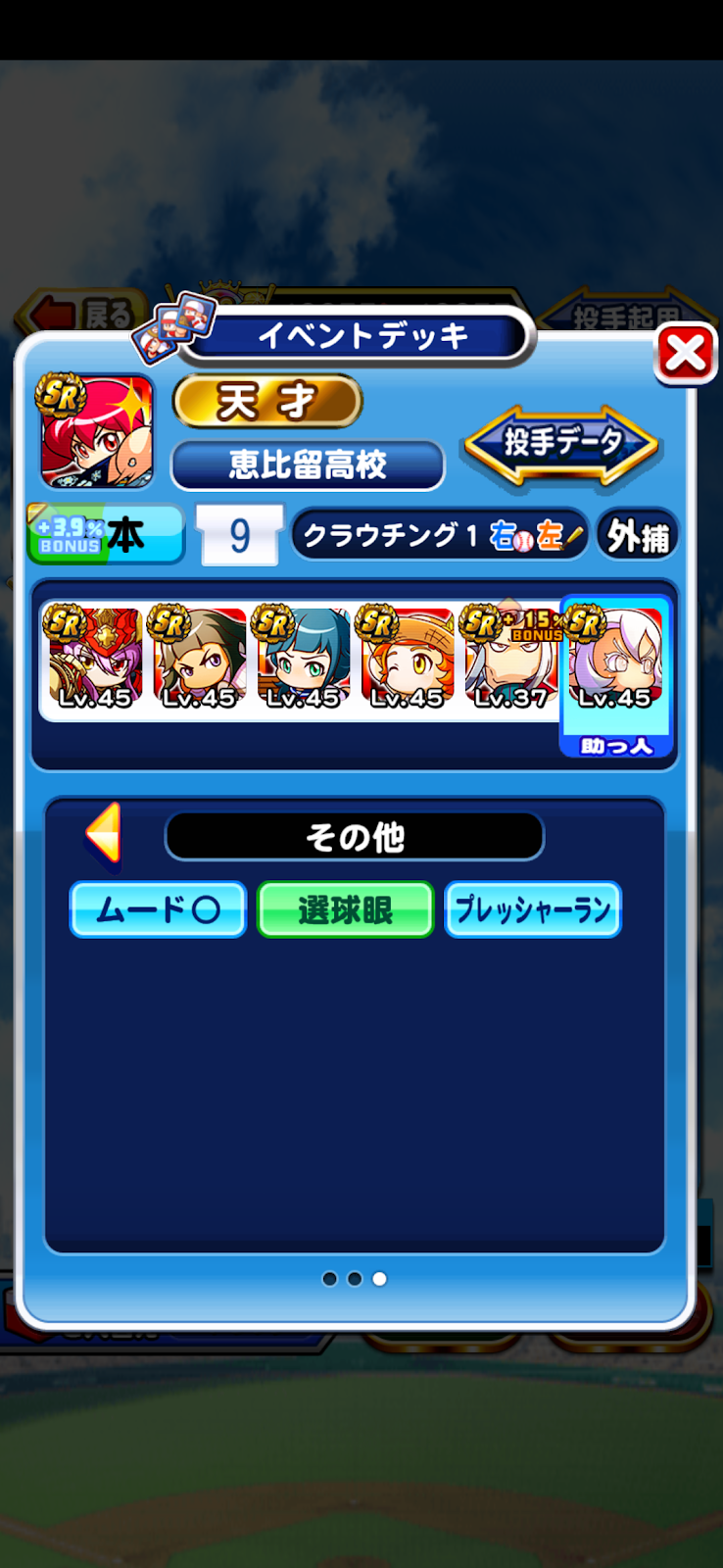Screen dimensions: 723x1568
Task: Select the 選球眼 ability chip
Action: click(345, 909)
